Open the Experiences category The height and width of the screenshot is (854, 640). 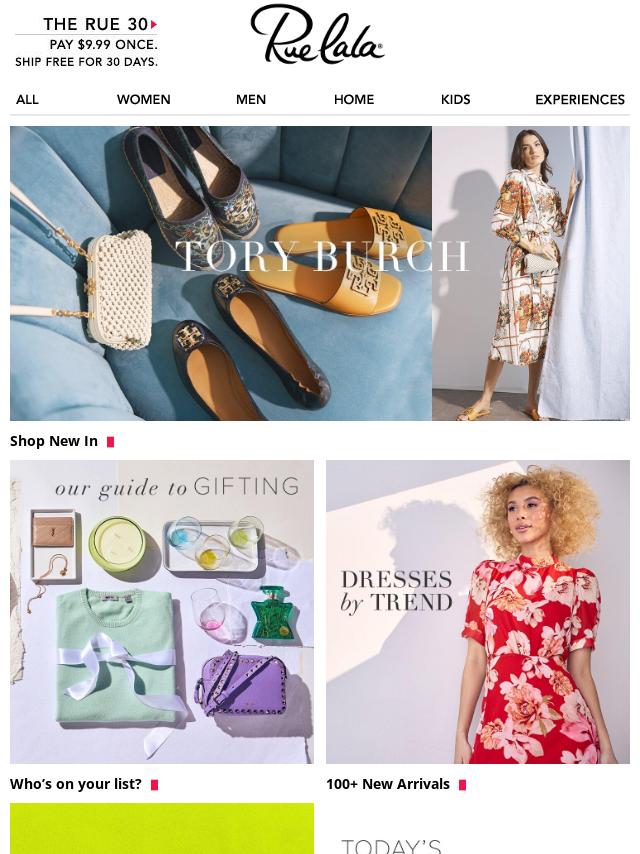[579, 100]
